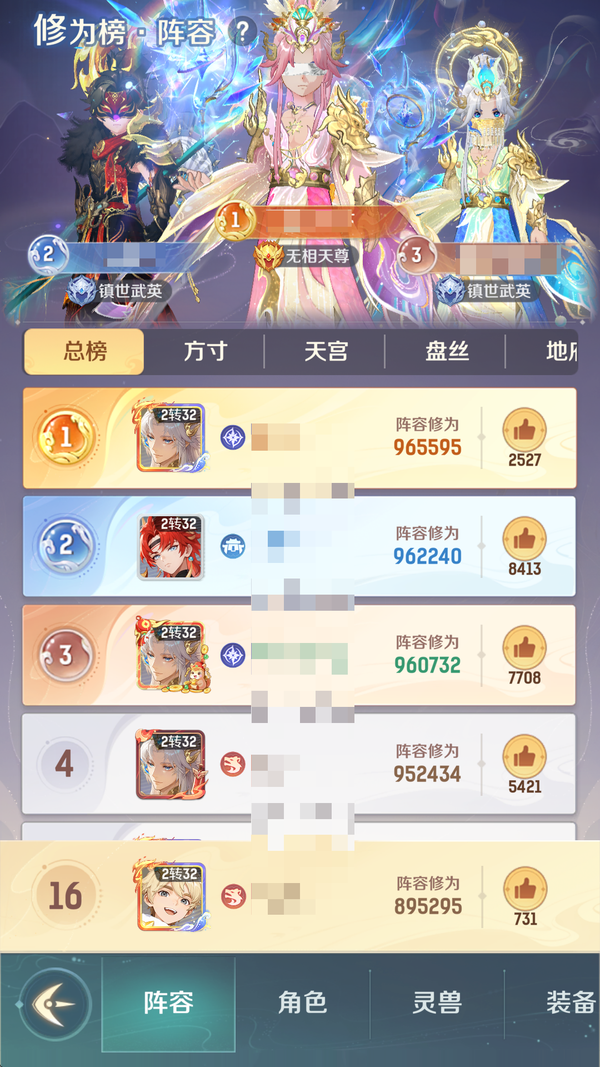Image resolution: width=600 pixels, height=1067 pixels.
Task: Open the help question mark icon
Action: click(242, 30)
